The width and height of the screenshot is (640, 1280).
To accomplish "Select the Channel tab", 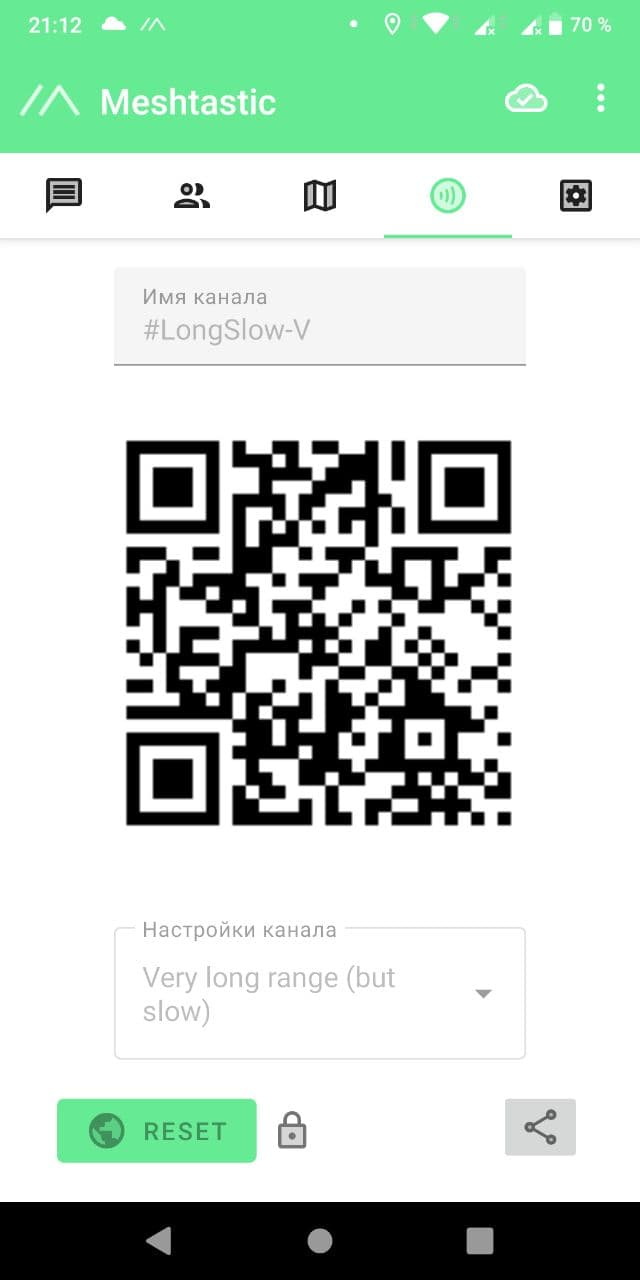I will [x=448, y=195].
